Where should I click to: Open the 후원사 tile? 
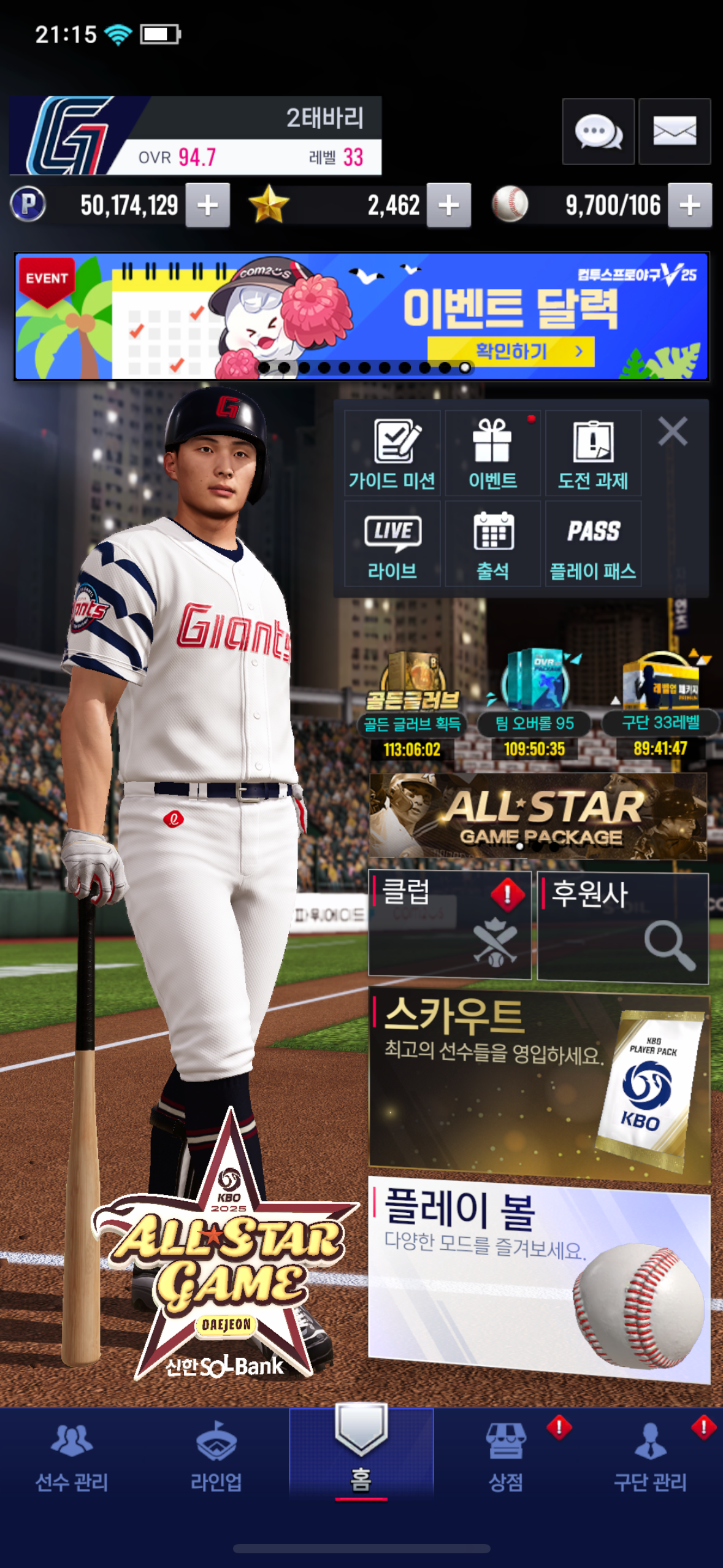[622, 928]
